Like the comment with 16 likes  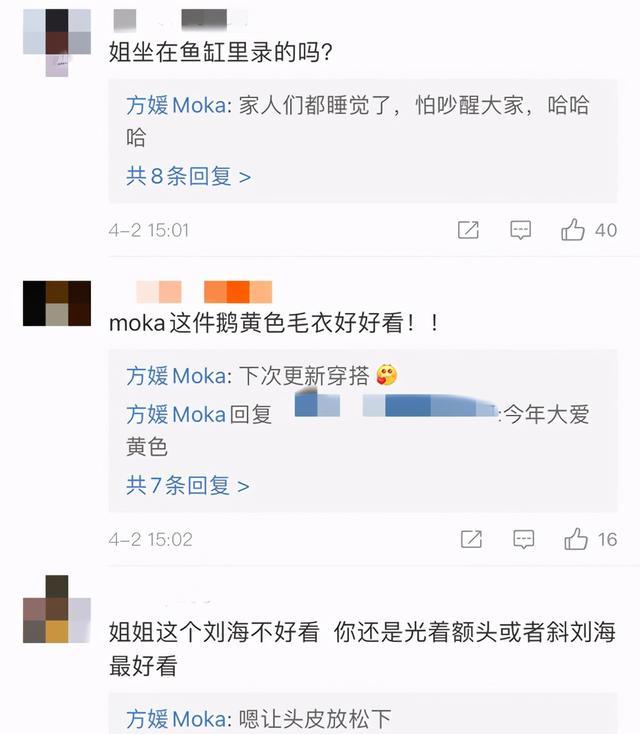point(576,539)
